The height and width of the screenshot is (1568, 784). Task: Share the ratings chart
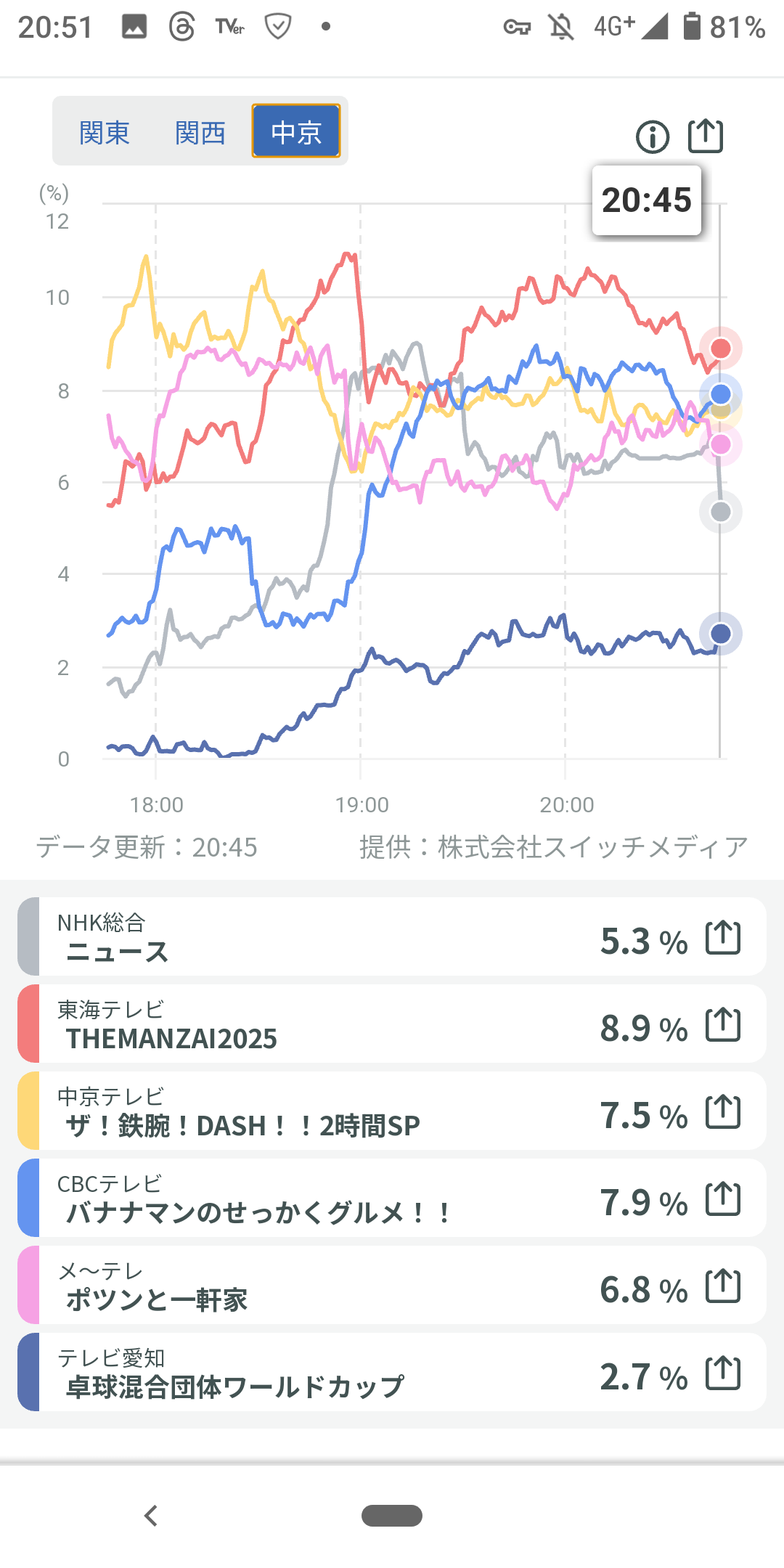tap(706, 136)
